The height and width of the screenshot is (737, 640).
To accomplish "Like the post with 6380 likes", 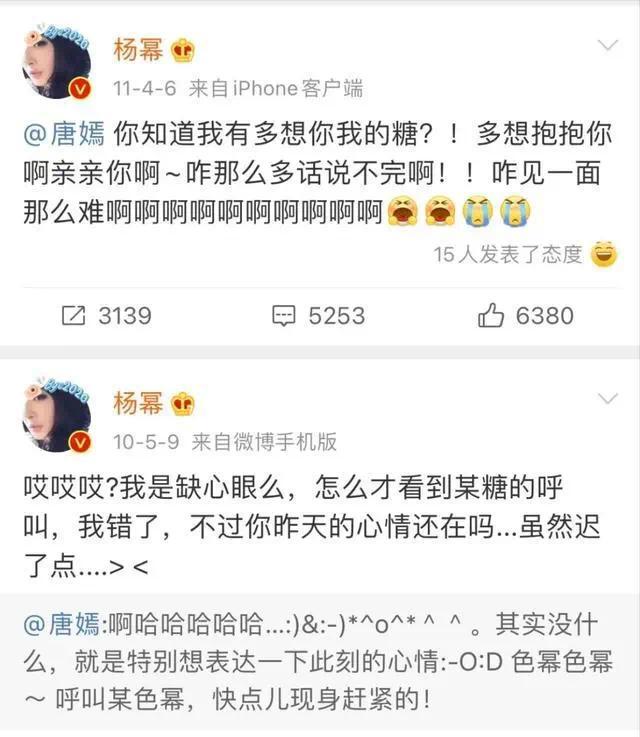I will coord(526,316).
